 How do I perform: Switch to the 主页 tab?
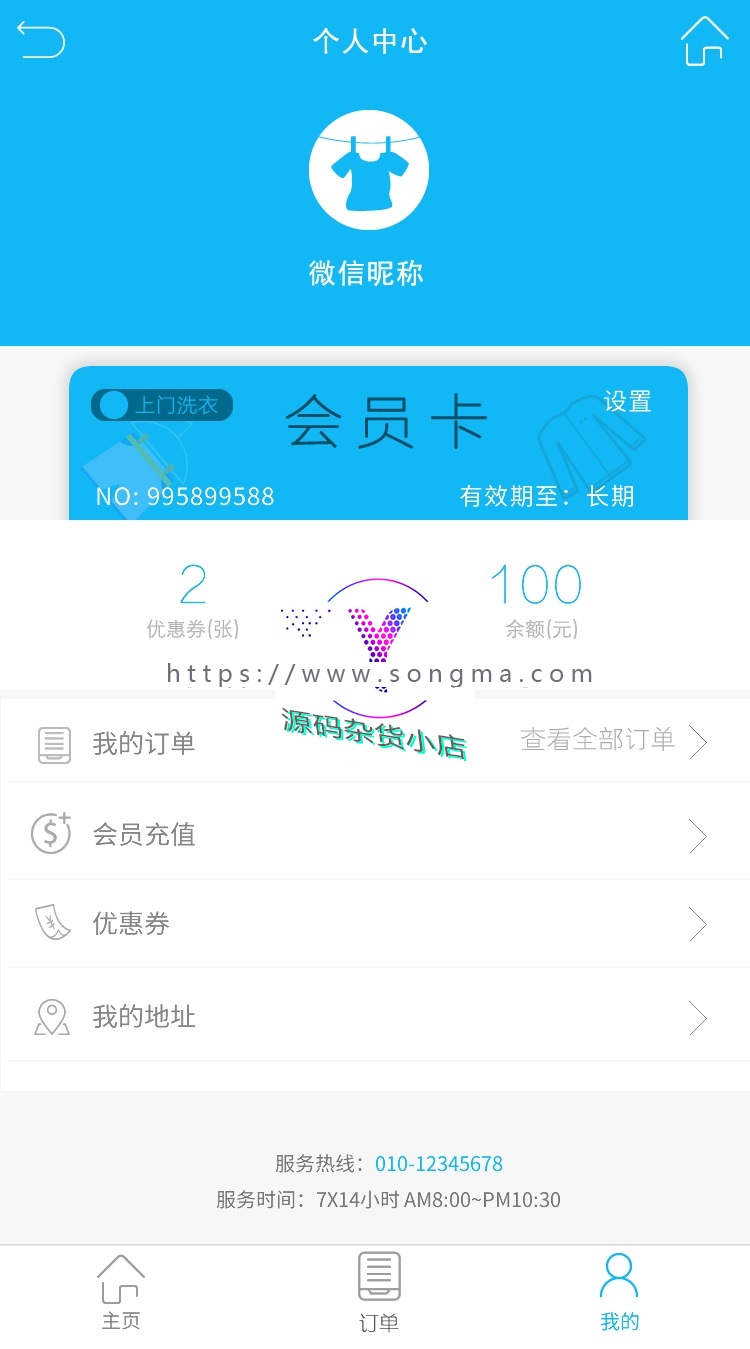tap(121, 1293)
